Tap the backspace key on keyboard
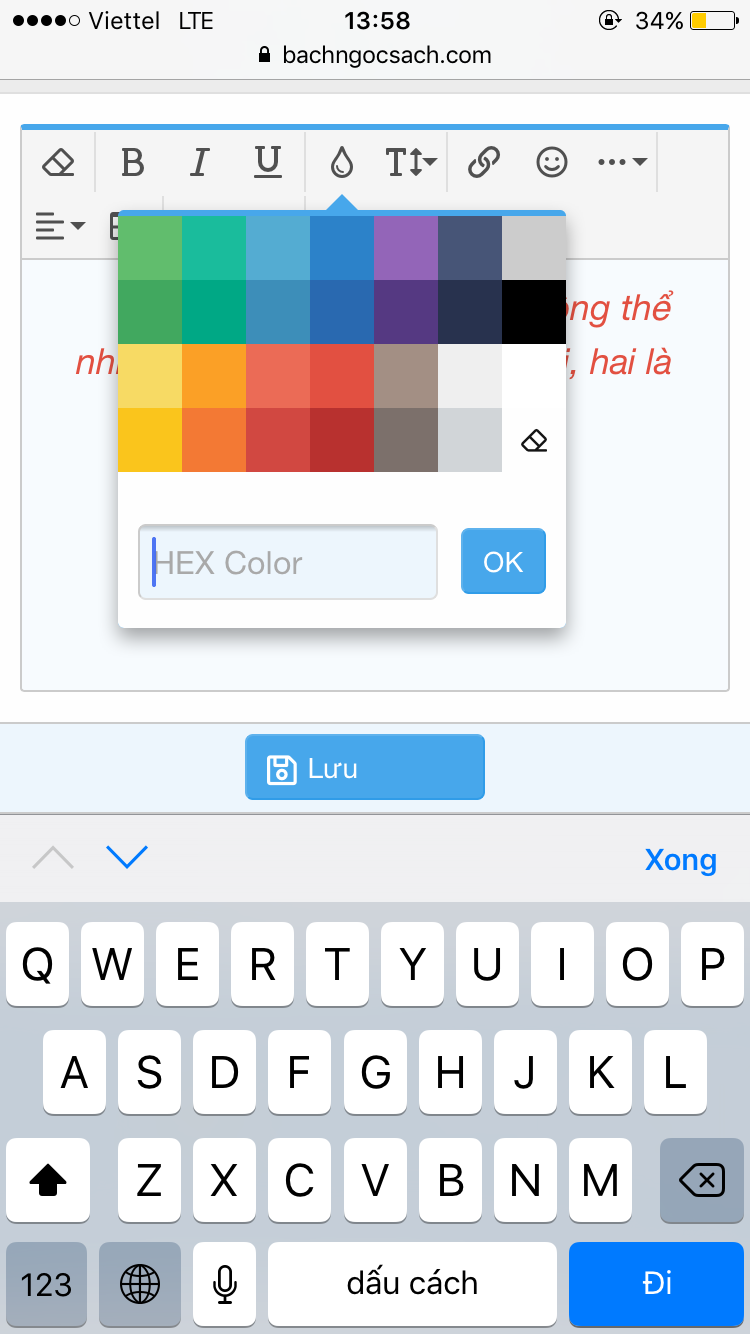Image resolution: width=750 pixels, height=1334 pixels. [702, 1182]
